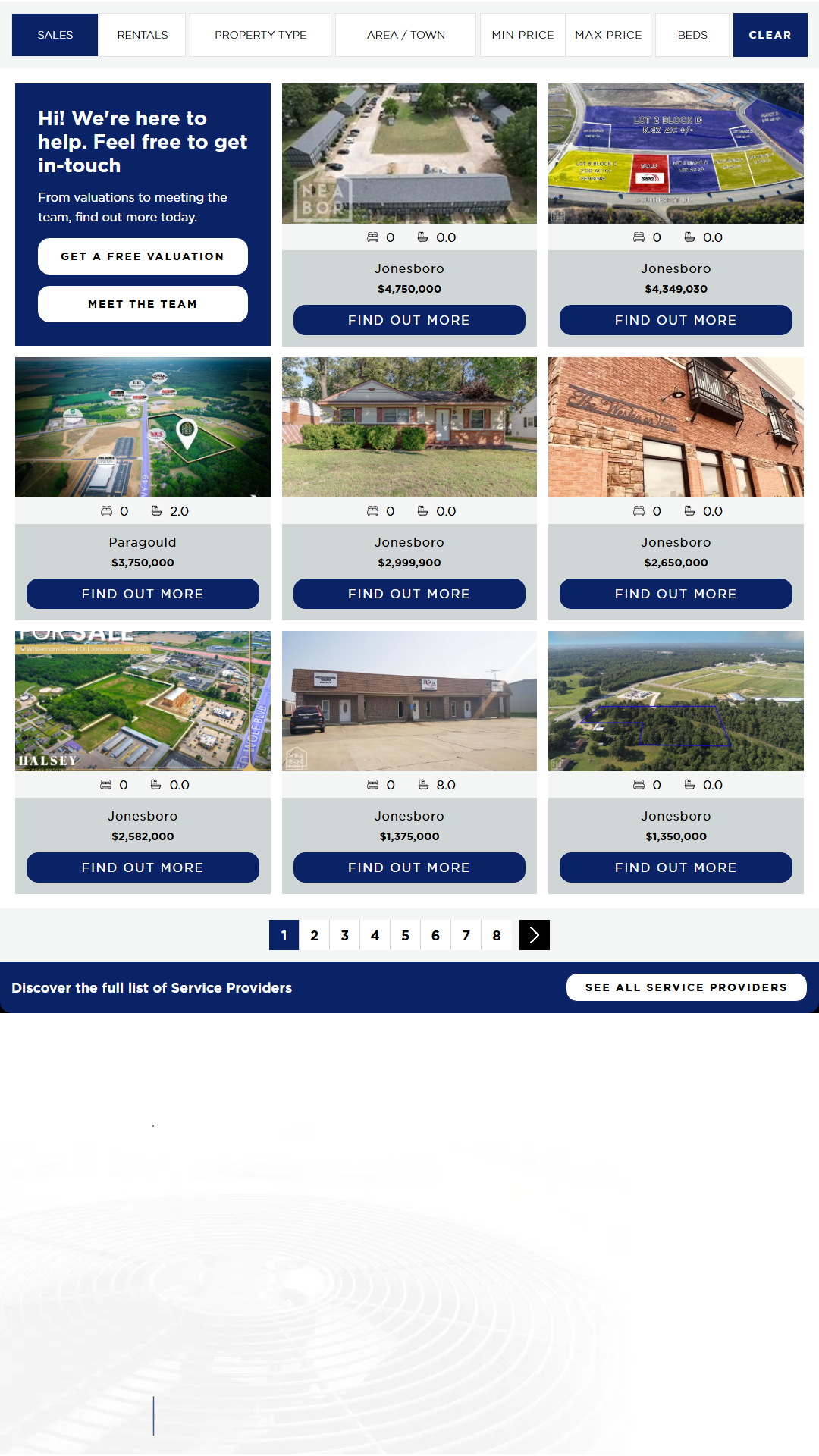Screen dimensions: 819x1456
Task: Go to page 2 of listings
Action: point(315,935)
